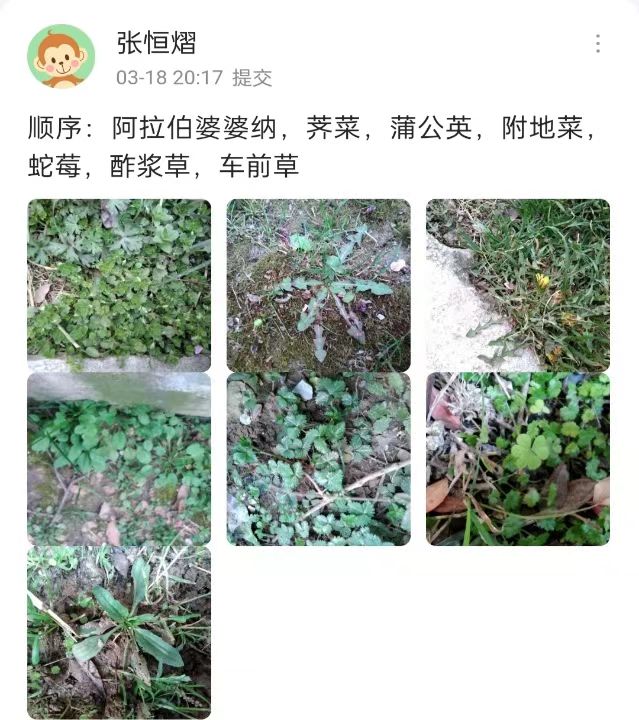Screen dimensions: 639x720
Task: Open the last photo of 车前草
Action: 119,632
